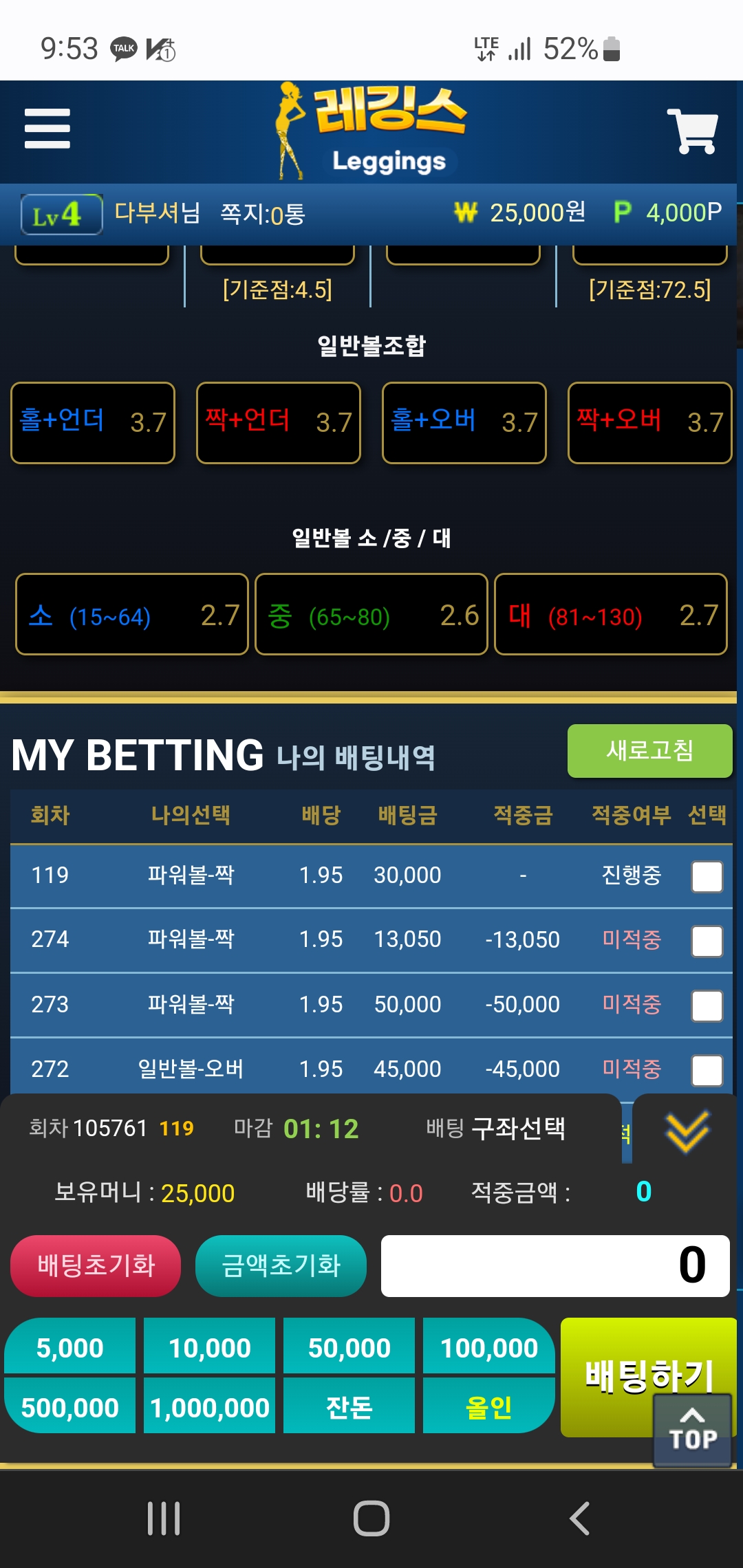Add 100,000 to the bet amount
The image size is (743, 1568).
(x=488, y=1347)
